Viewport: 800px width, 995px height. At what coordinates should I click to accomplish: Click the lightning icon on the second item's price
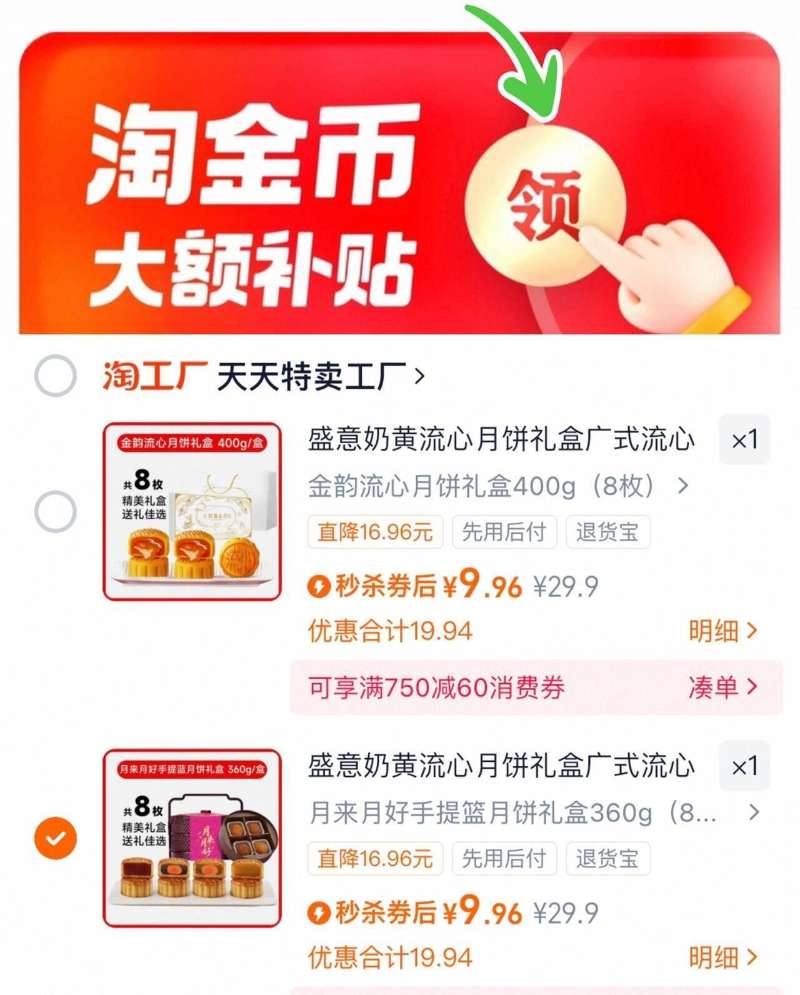click(x=318, y=913)
